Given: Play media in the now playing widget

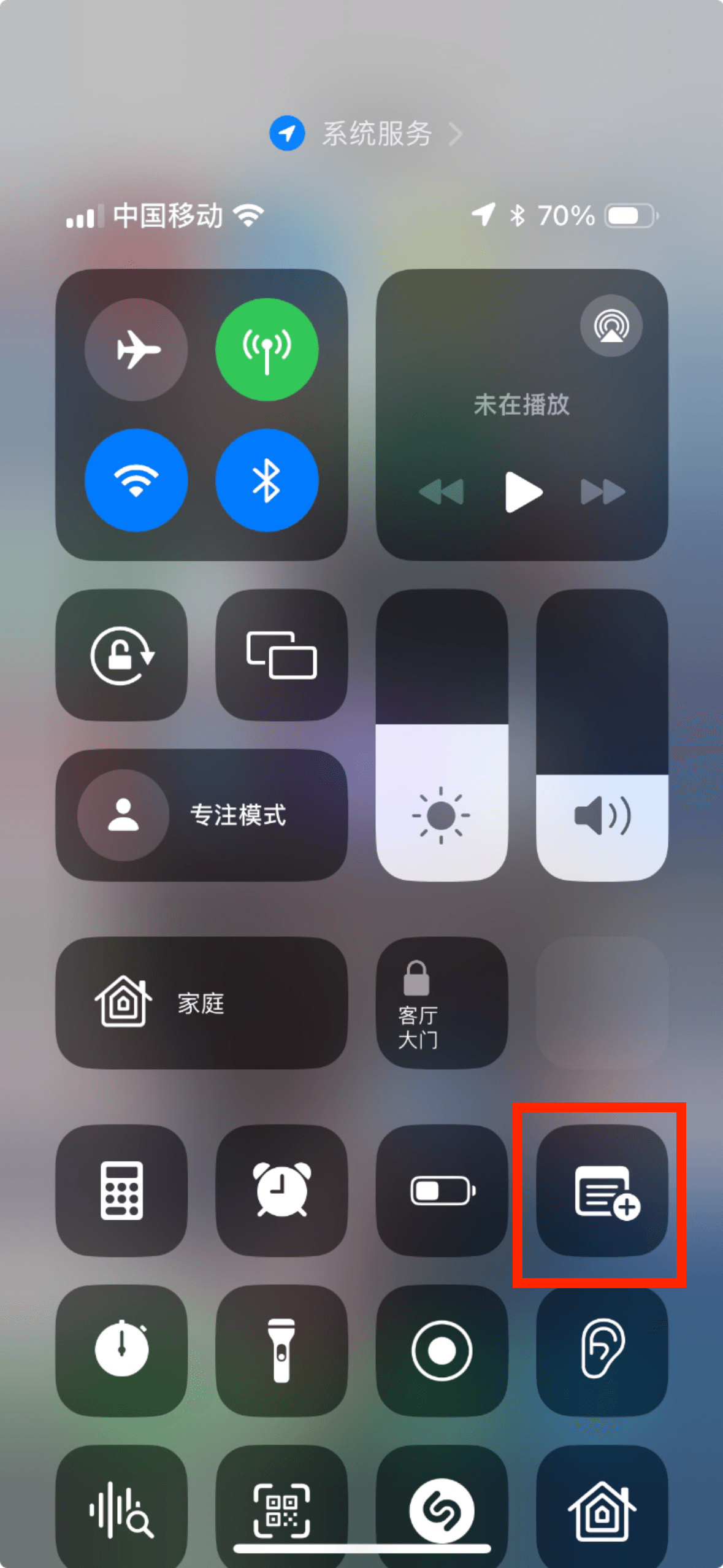Looking at the screenshot, I should [522, 491].
